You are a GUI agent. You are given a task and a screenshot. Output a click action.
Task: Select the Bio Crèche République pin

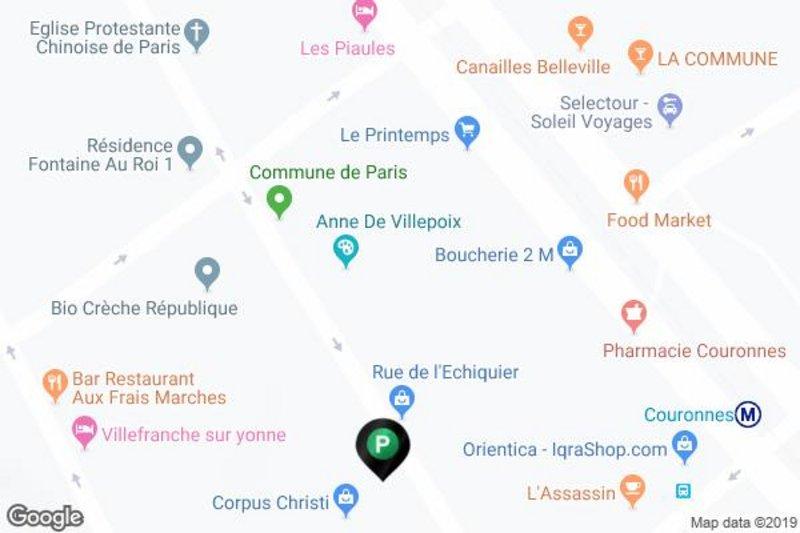coord(206,272)
